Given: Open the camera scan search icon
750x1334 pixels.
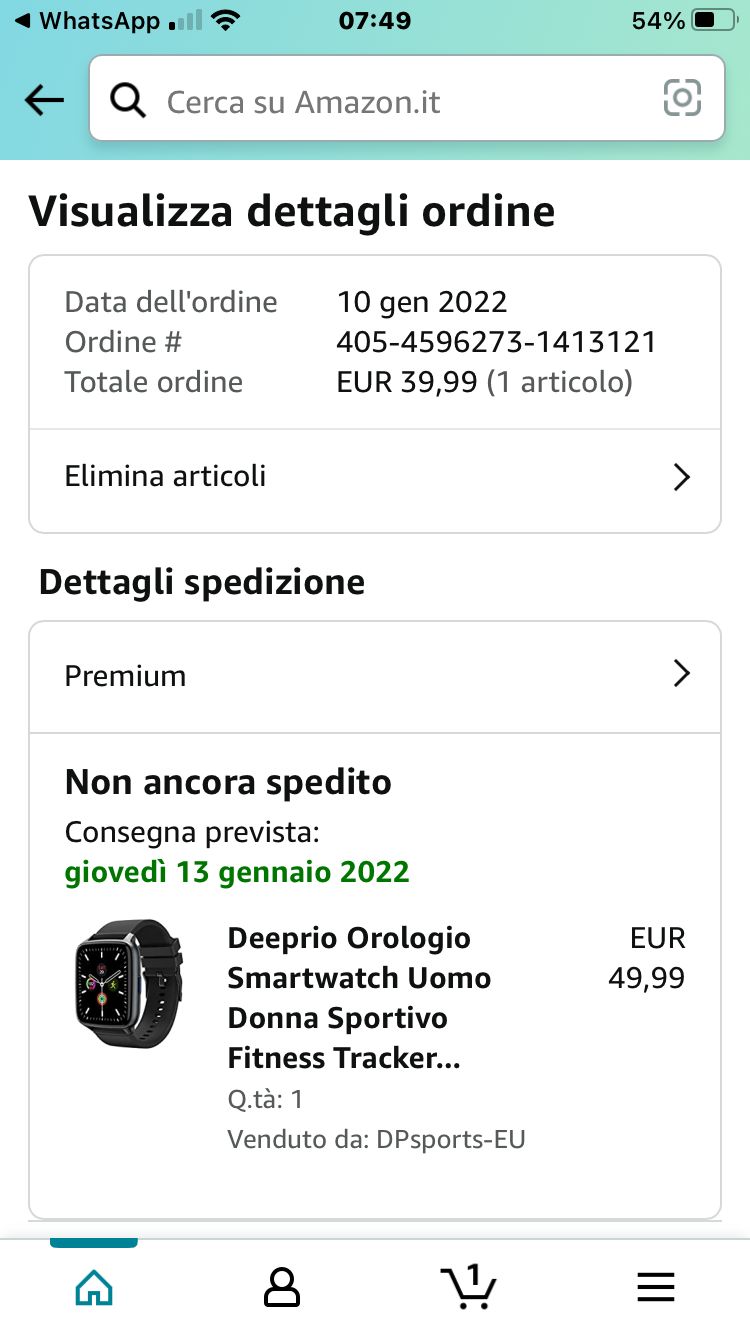Looking at the screenshot, I should tap(682, 99).
